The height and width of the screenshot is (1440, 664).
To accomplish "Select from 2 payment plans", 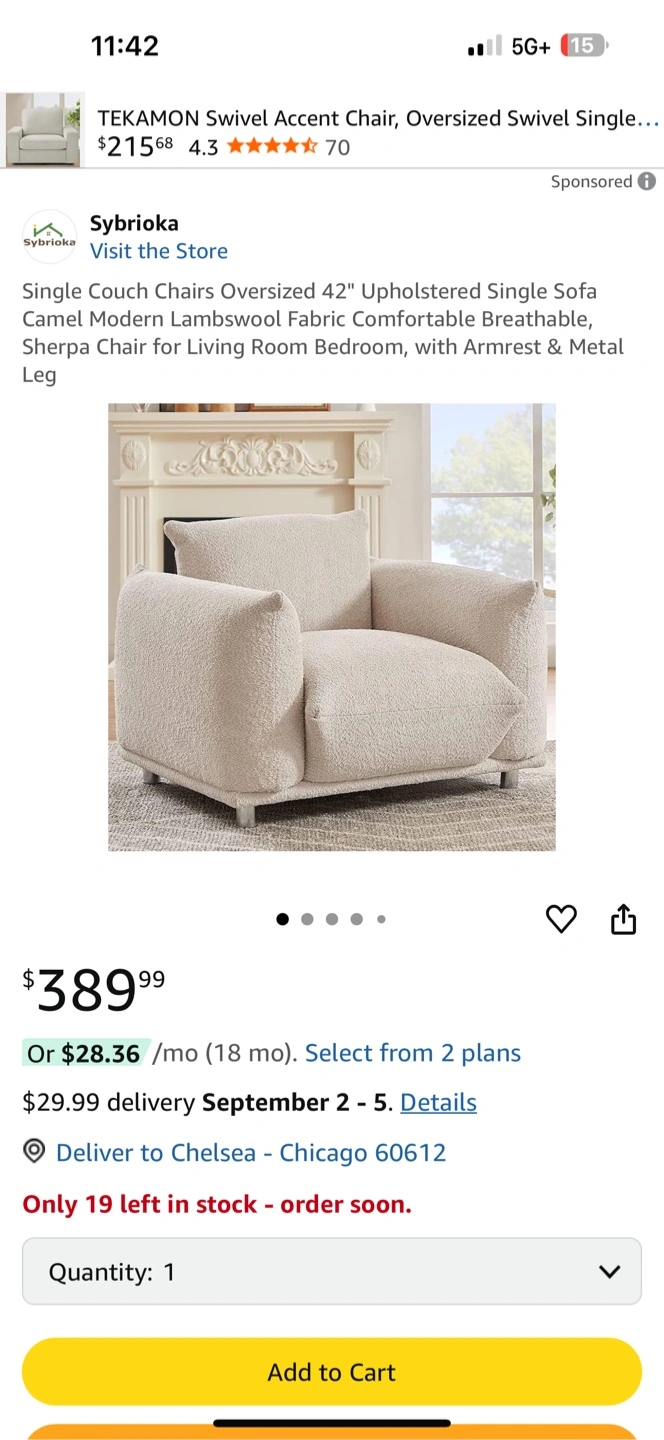I will [x=413, y=1053].
